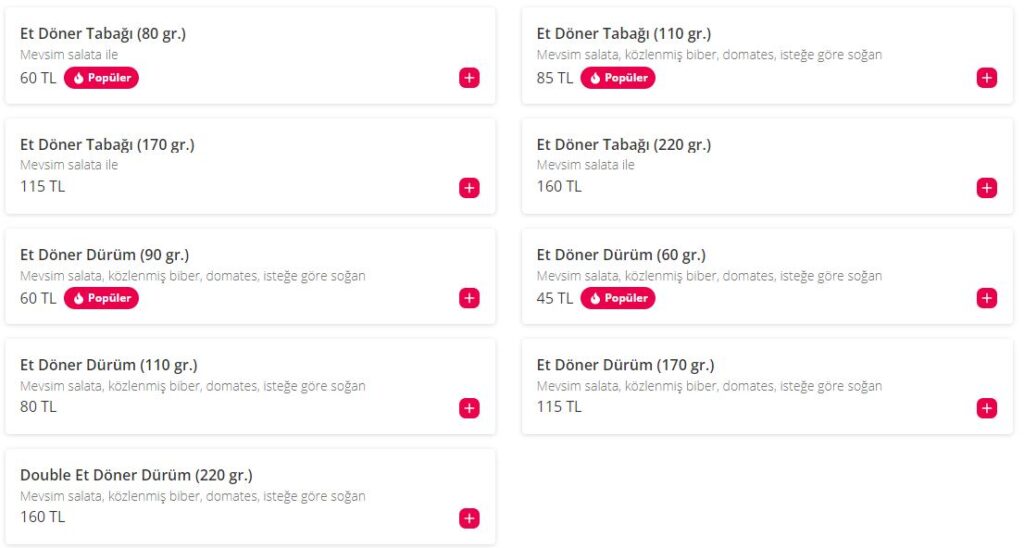Tap plus on Et Döner Tabağı (170 gr.)
The height and width of the screenshot is (548, 1024).
[469, 188]
